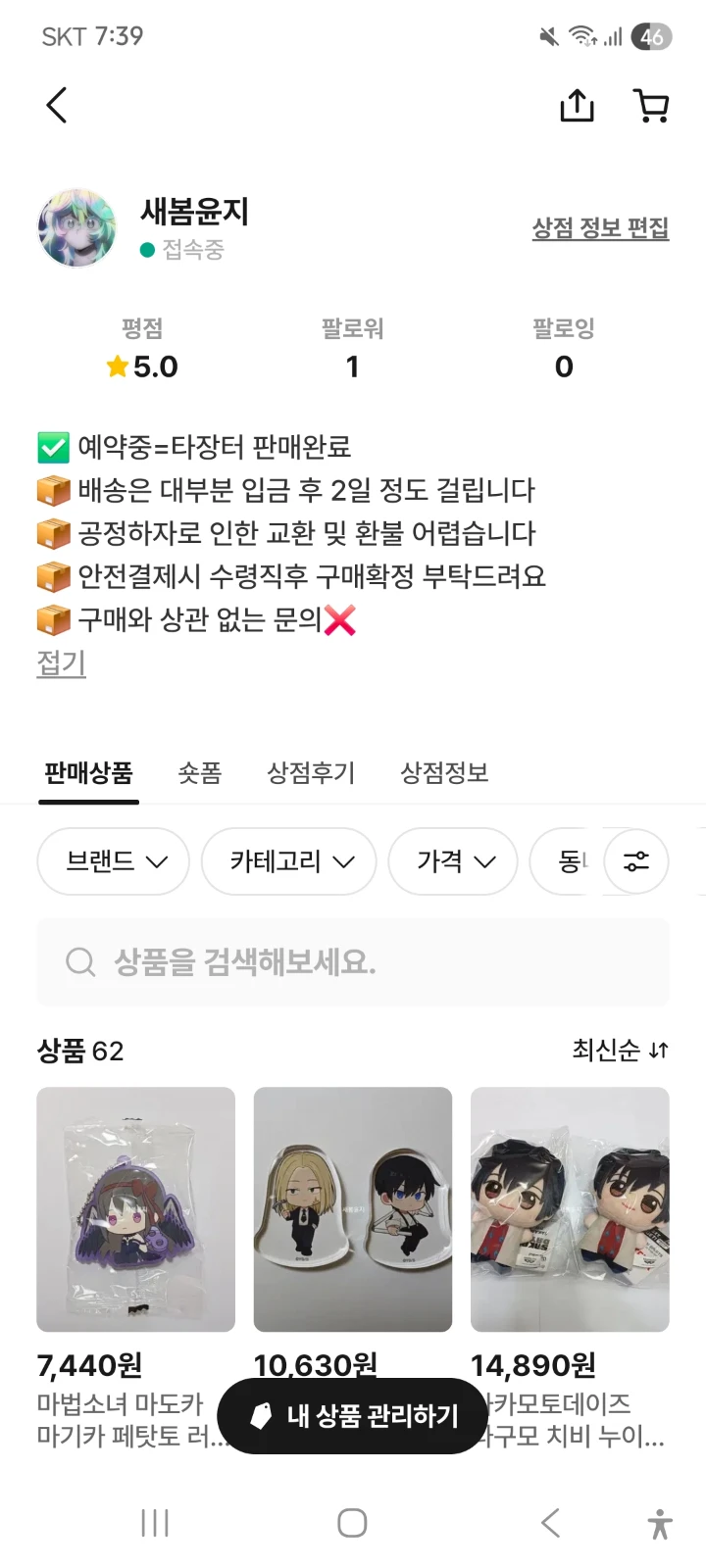
Task: Expand the 카테고리 filter dropdown
Action: (x=289, y=861)
